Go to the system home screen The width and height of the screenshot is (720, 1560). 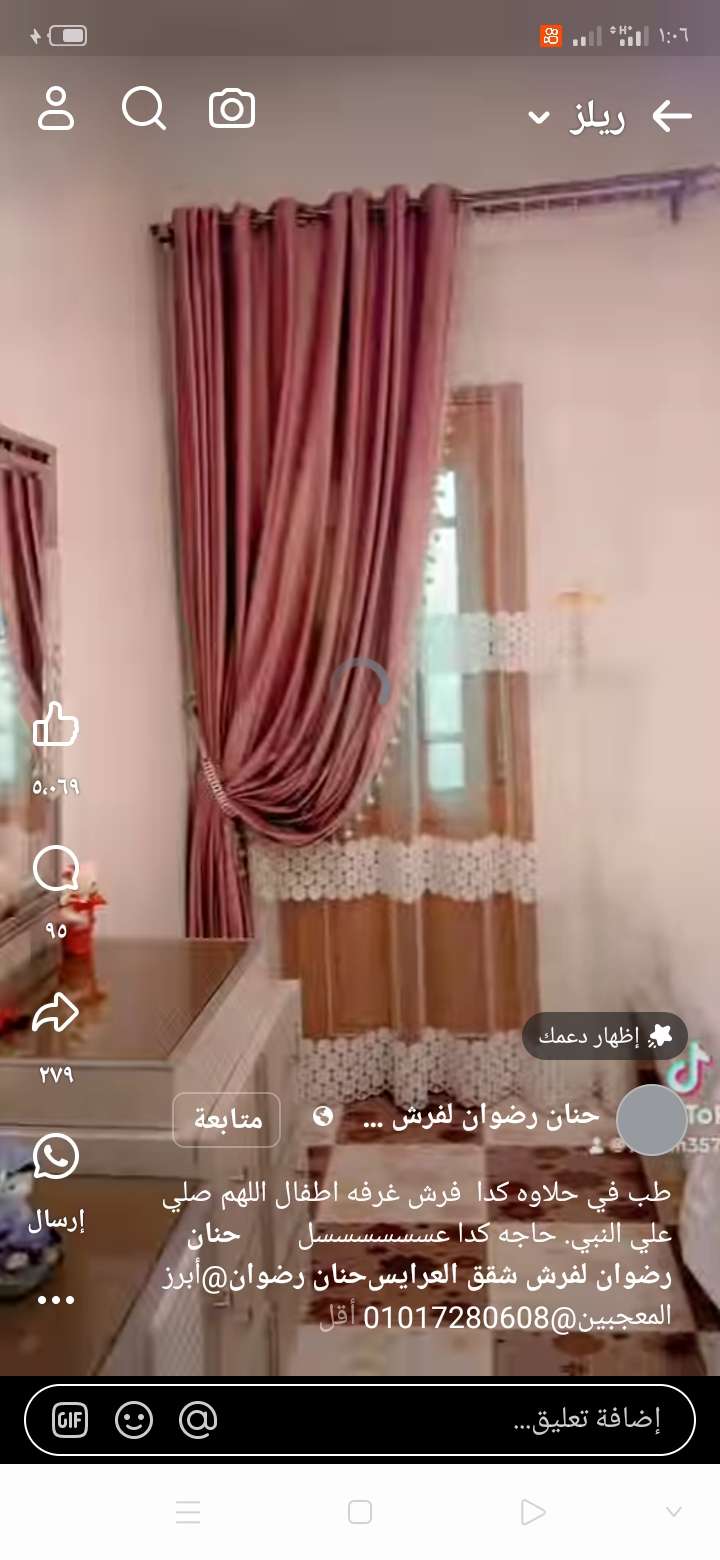(x=360, y=1512)
